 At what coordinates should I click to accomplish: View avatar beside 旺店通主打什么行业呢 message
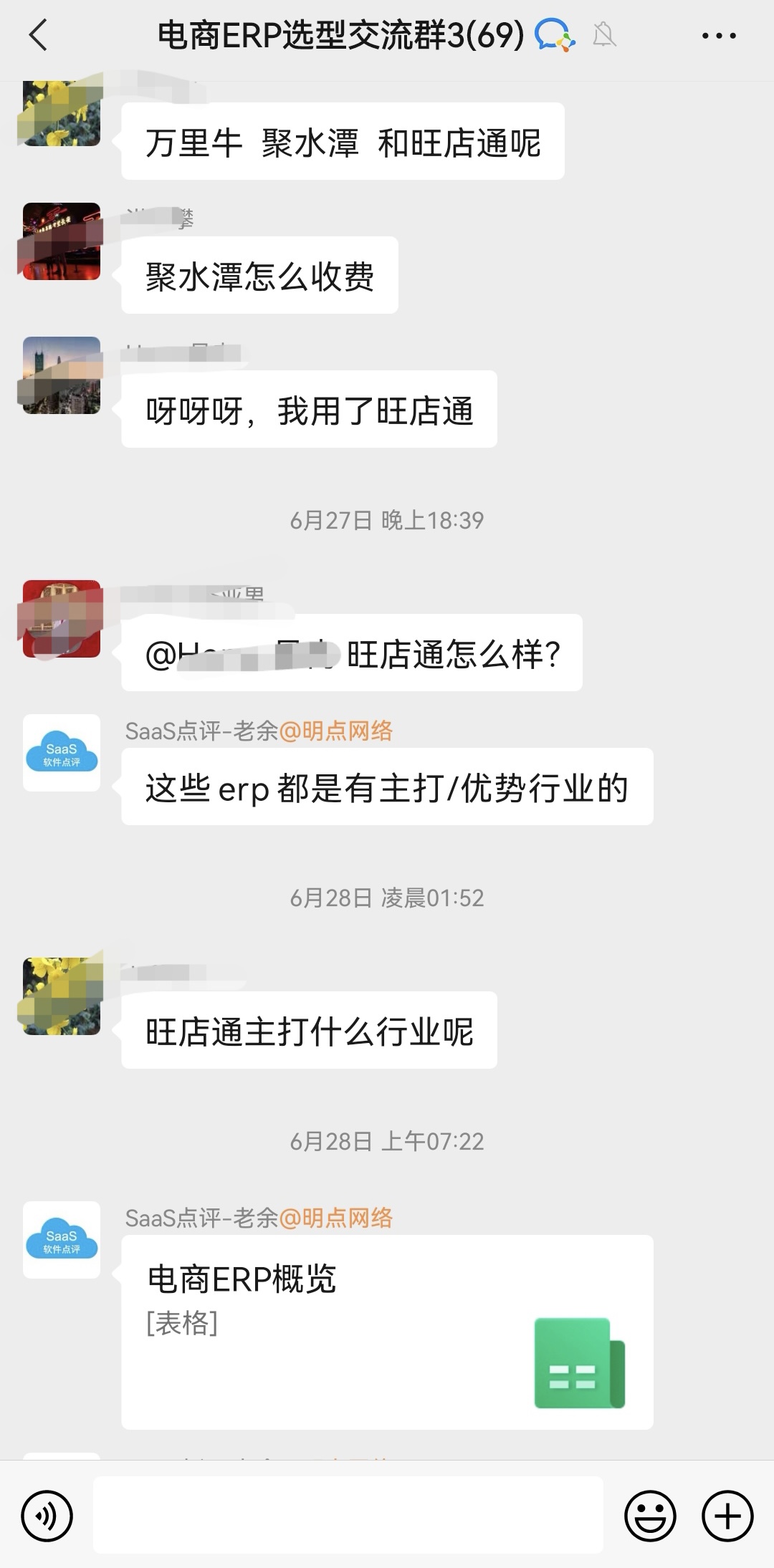pyautogui.click(x=62, y=996)
